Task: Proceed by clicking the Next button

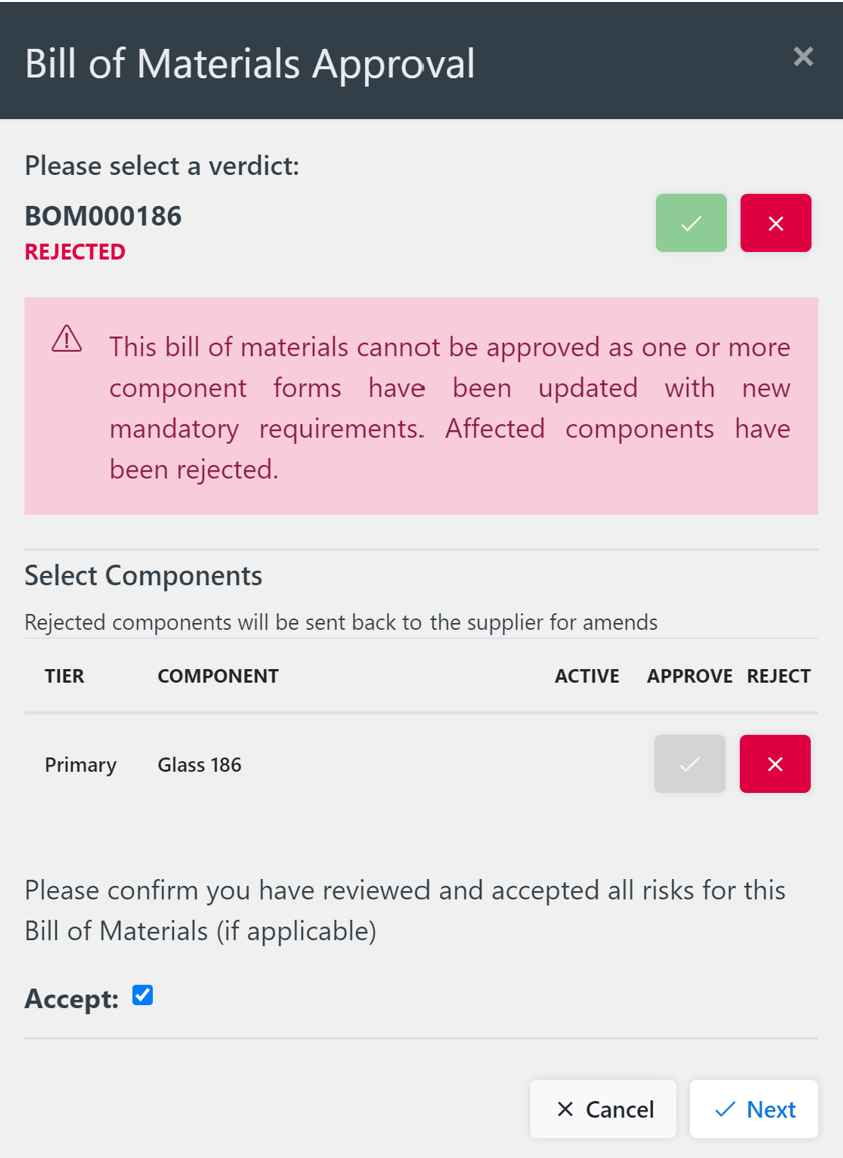Action: click(x=754, y=1109)
